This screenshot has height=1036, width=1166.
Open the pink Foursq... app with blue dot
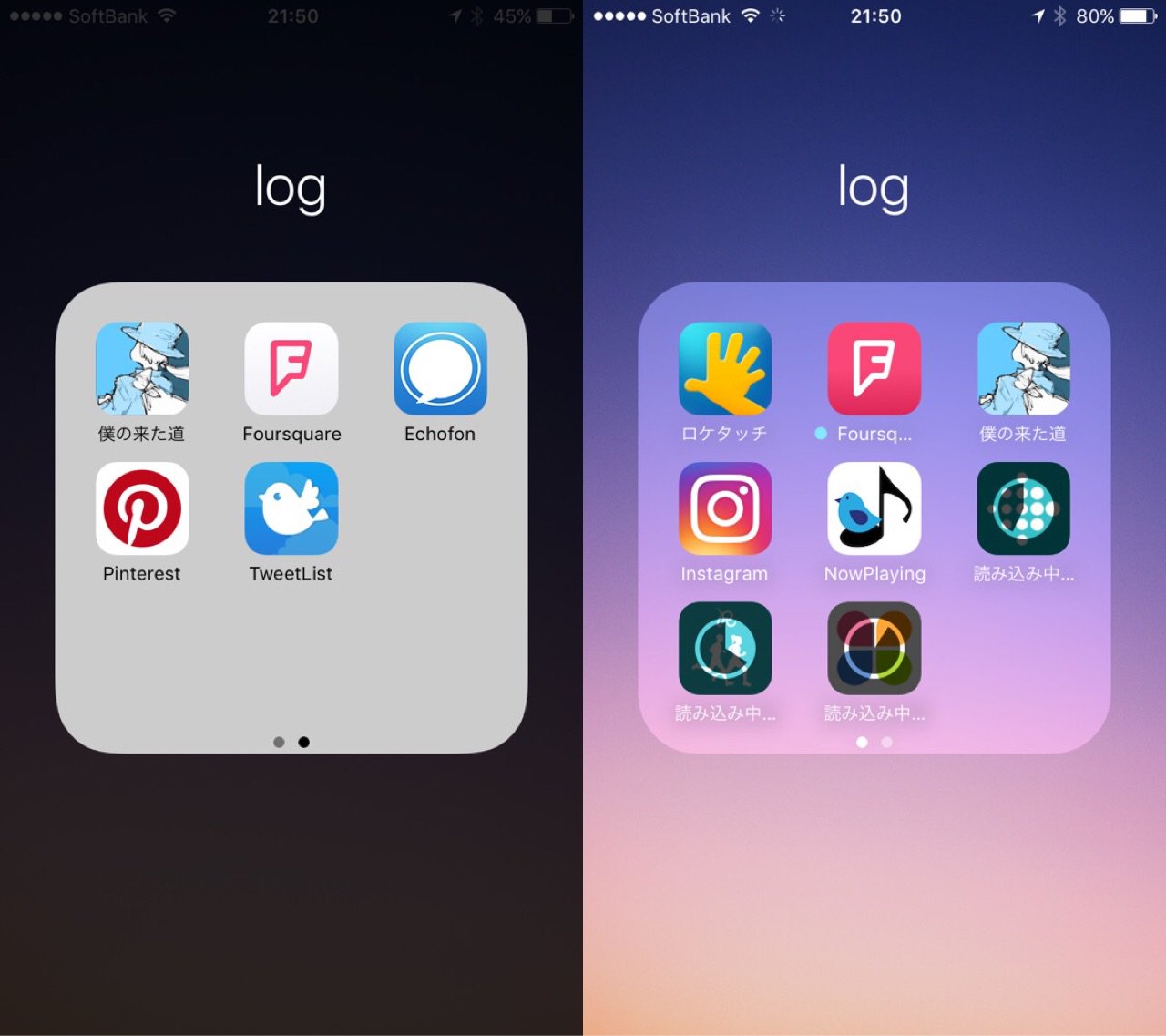click(x=874, y=369)
